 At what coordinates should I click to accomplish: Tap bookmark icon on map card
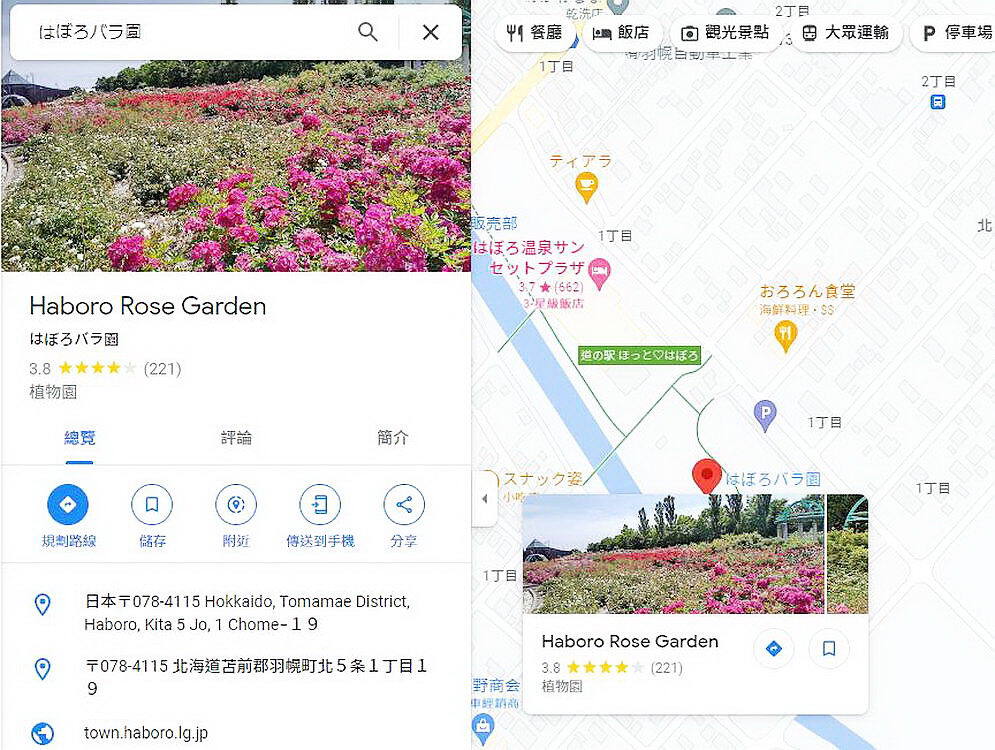829,649
